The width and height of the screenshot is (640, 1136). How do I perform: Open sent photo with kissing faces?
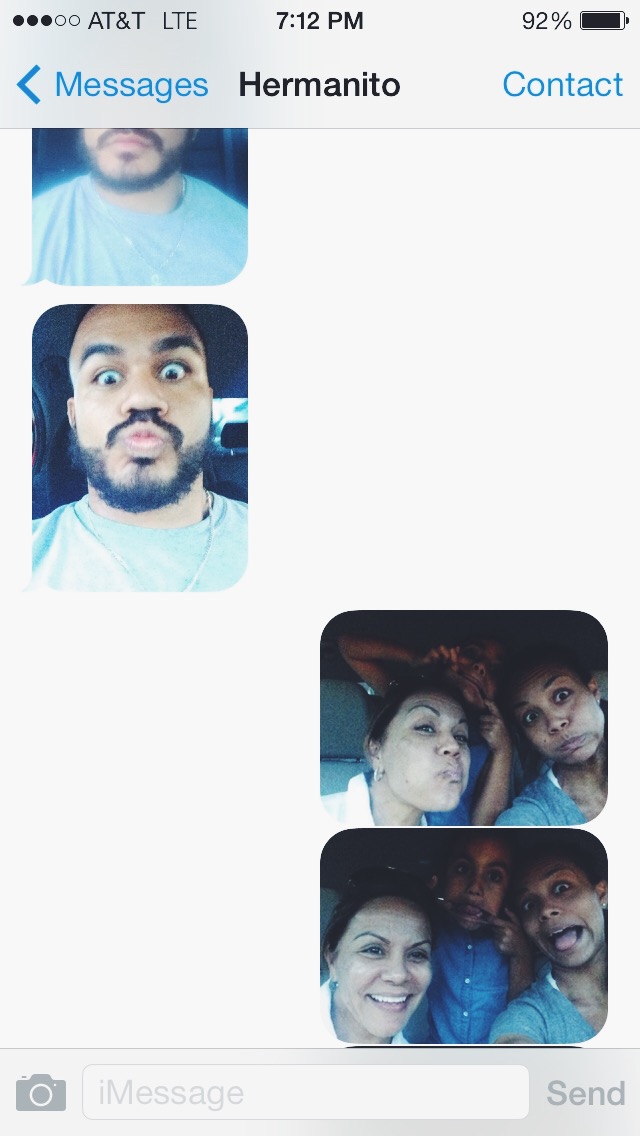click(463, 717)
